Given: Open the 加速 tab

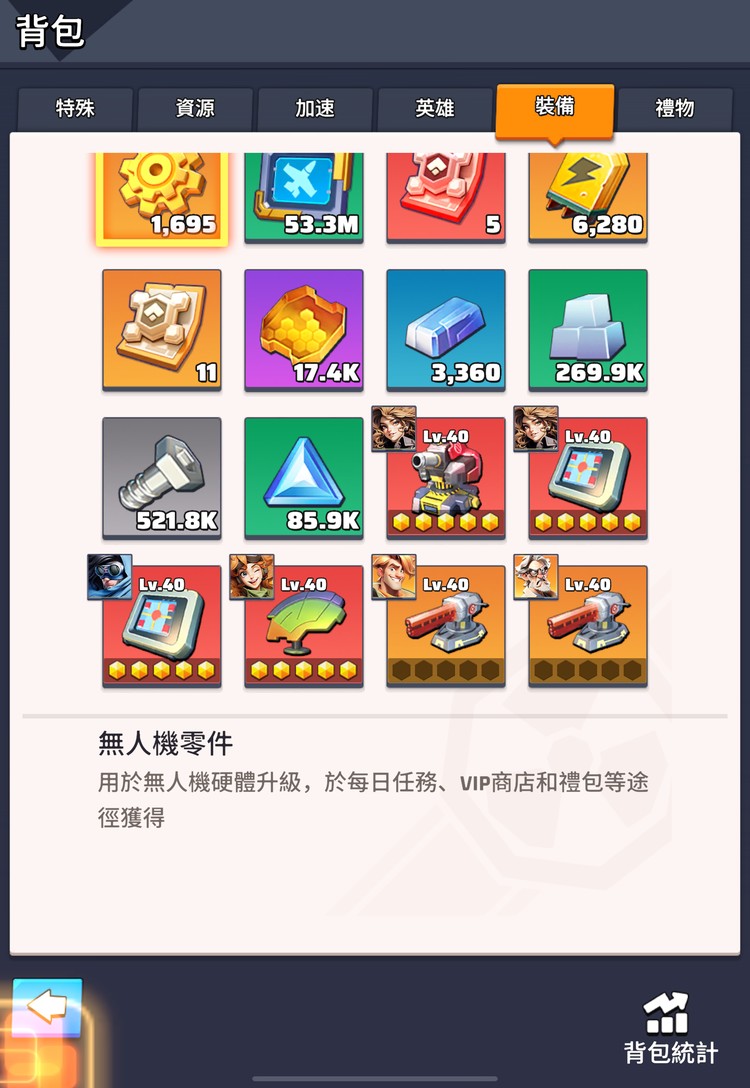Looking at the screenshot, I should pos(314,110).
